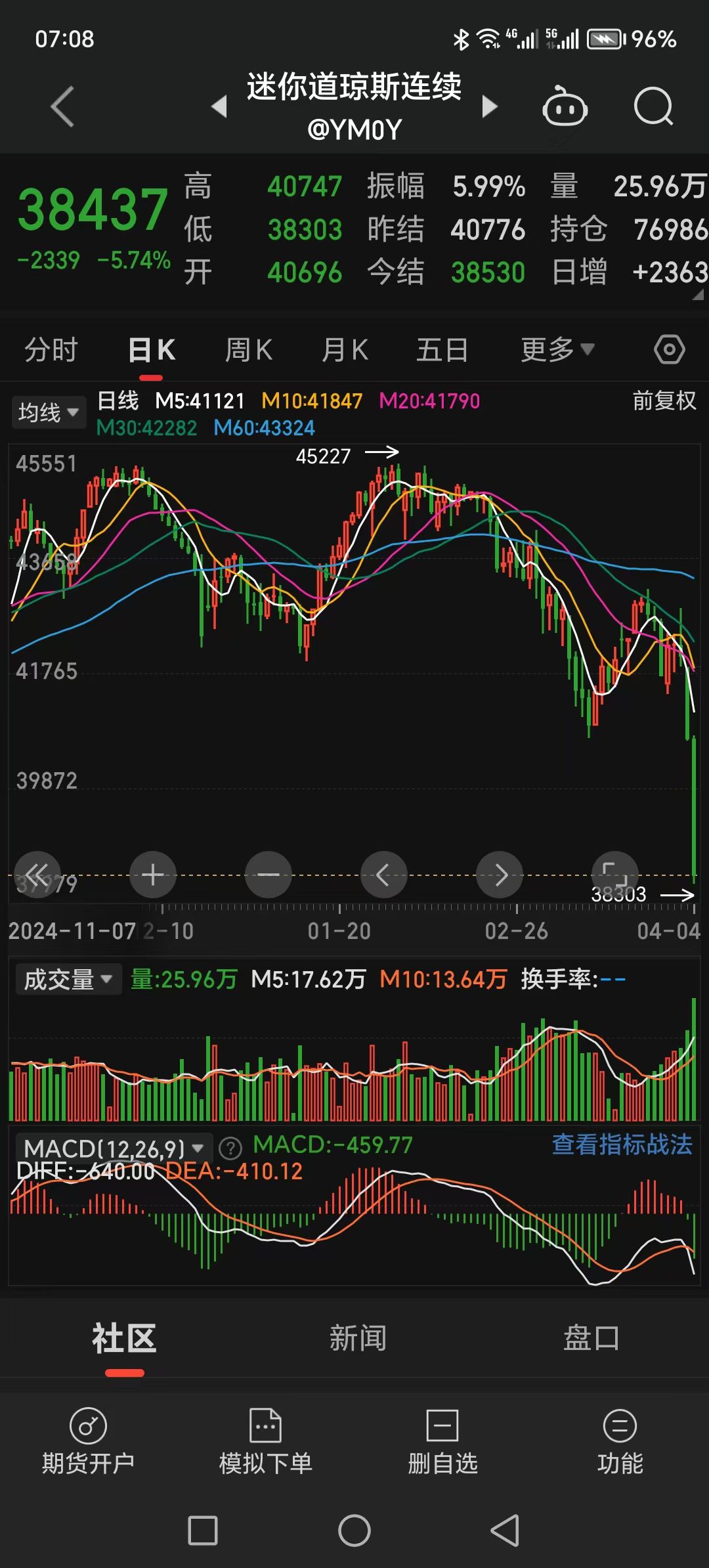Zoom in the chart with plus button
The width and height of the screenshot is (709, 1568).
pos(153,875)
